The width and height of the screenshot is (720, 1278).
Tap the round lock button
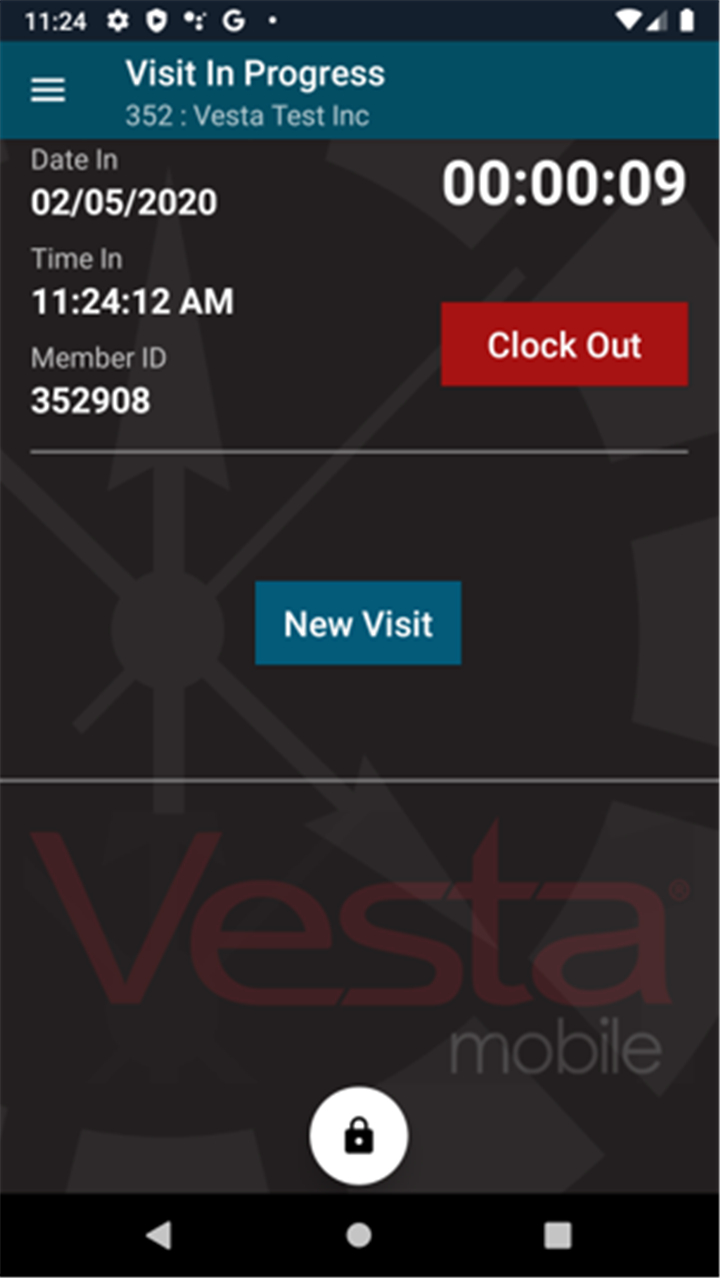(x=359, y=1136)
